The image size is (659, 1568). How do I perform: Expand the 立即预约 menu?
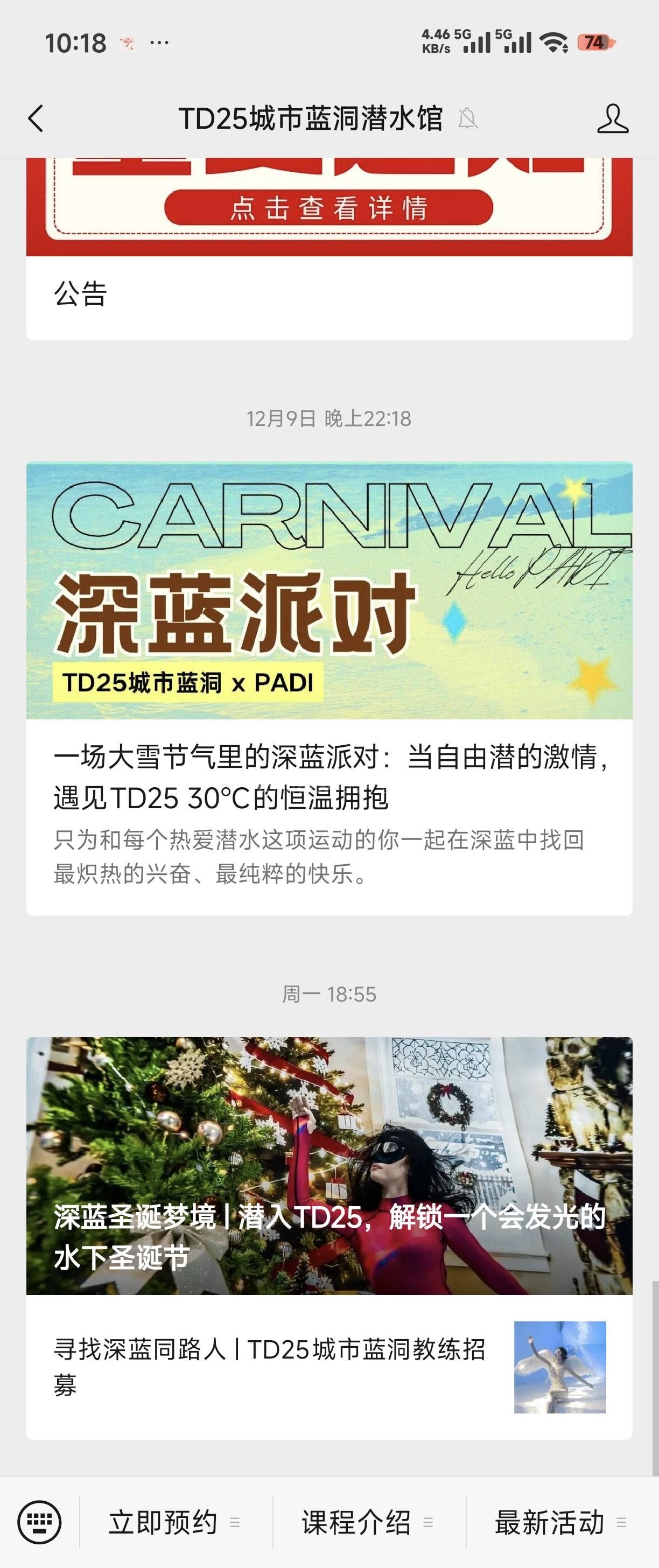coord(175,1522)
